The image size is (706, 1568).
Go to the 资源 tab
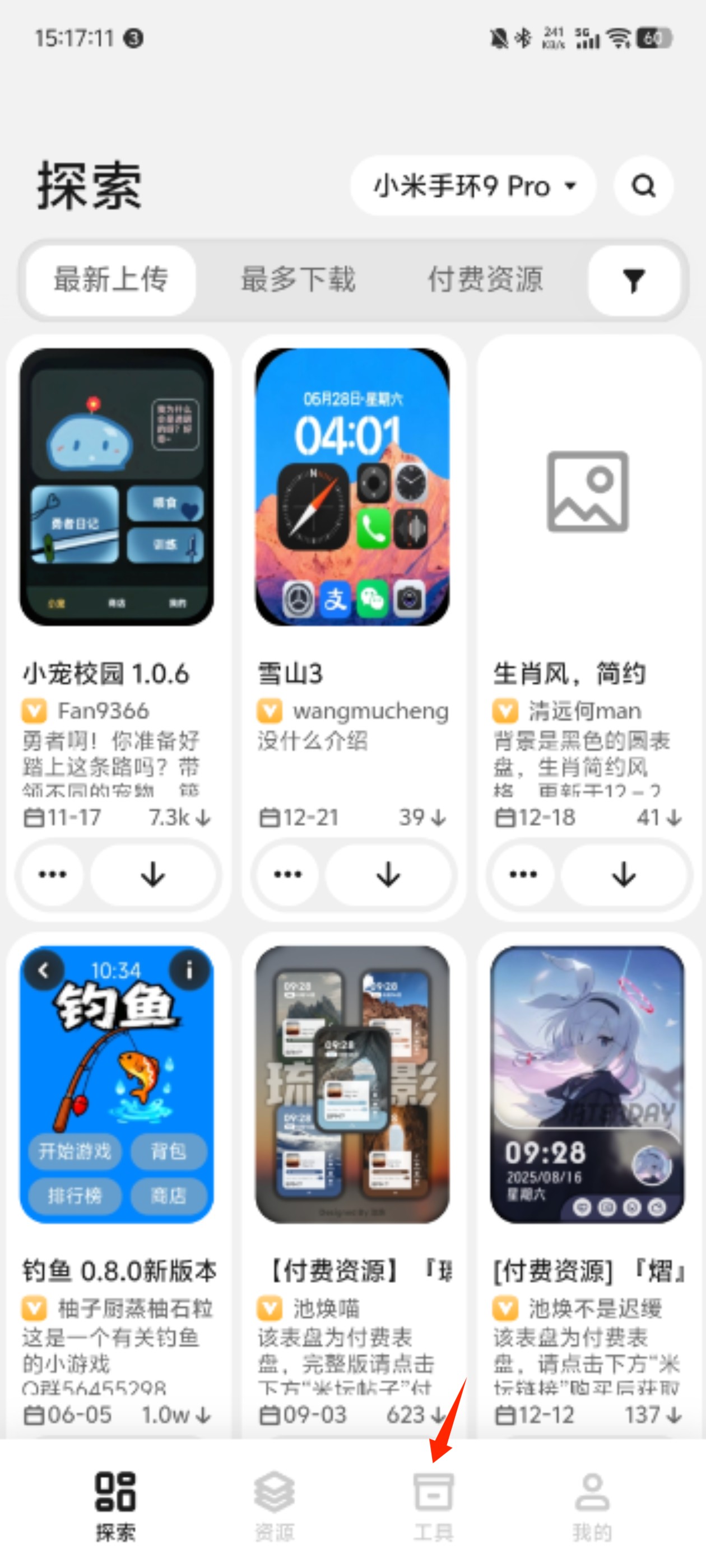(274, 1504)
